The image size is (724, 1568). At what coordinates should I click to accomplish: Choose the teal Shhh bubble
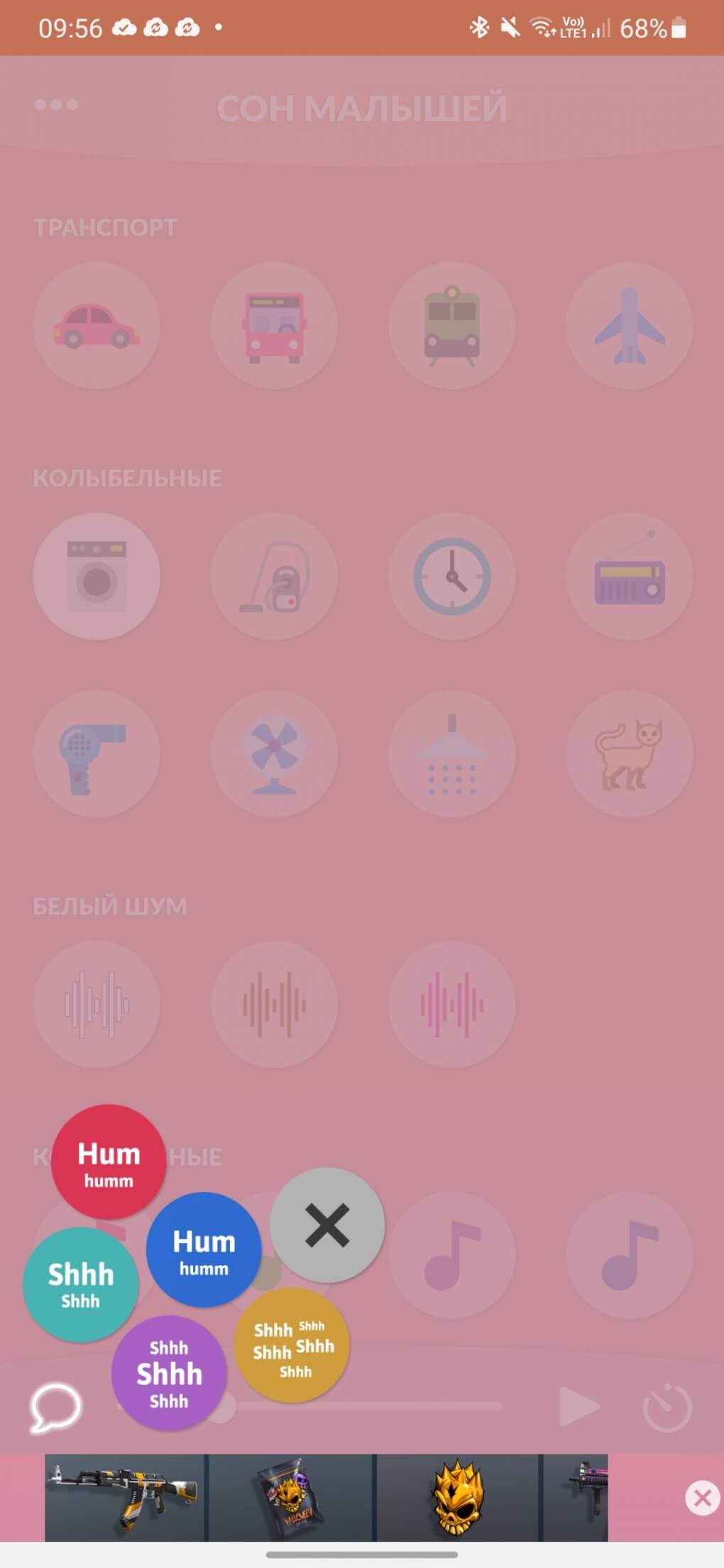(x=80, y=1284)
